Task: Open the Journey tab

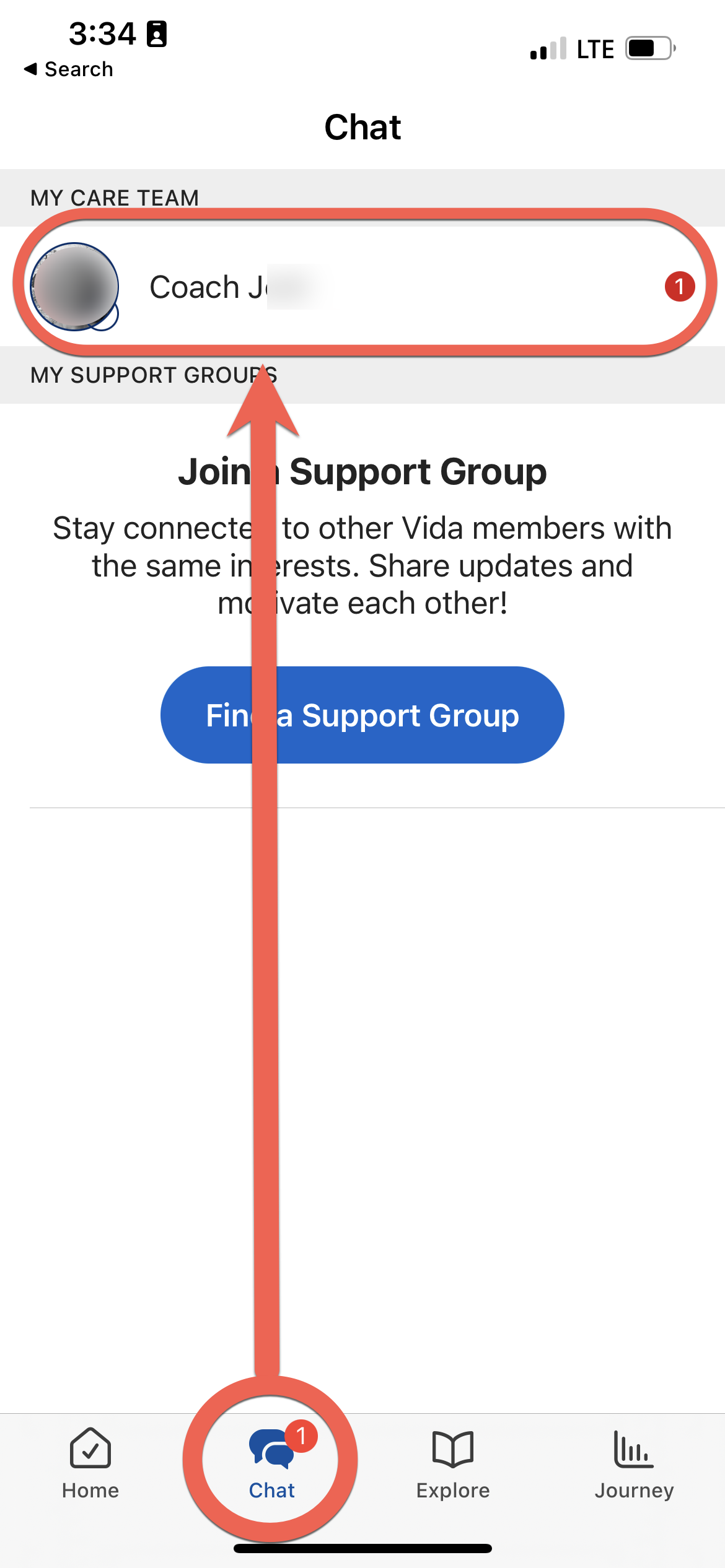Action: [634, 1464]
